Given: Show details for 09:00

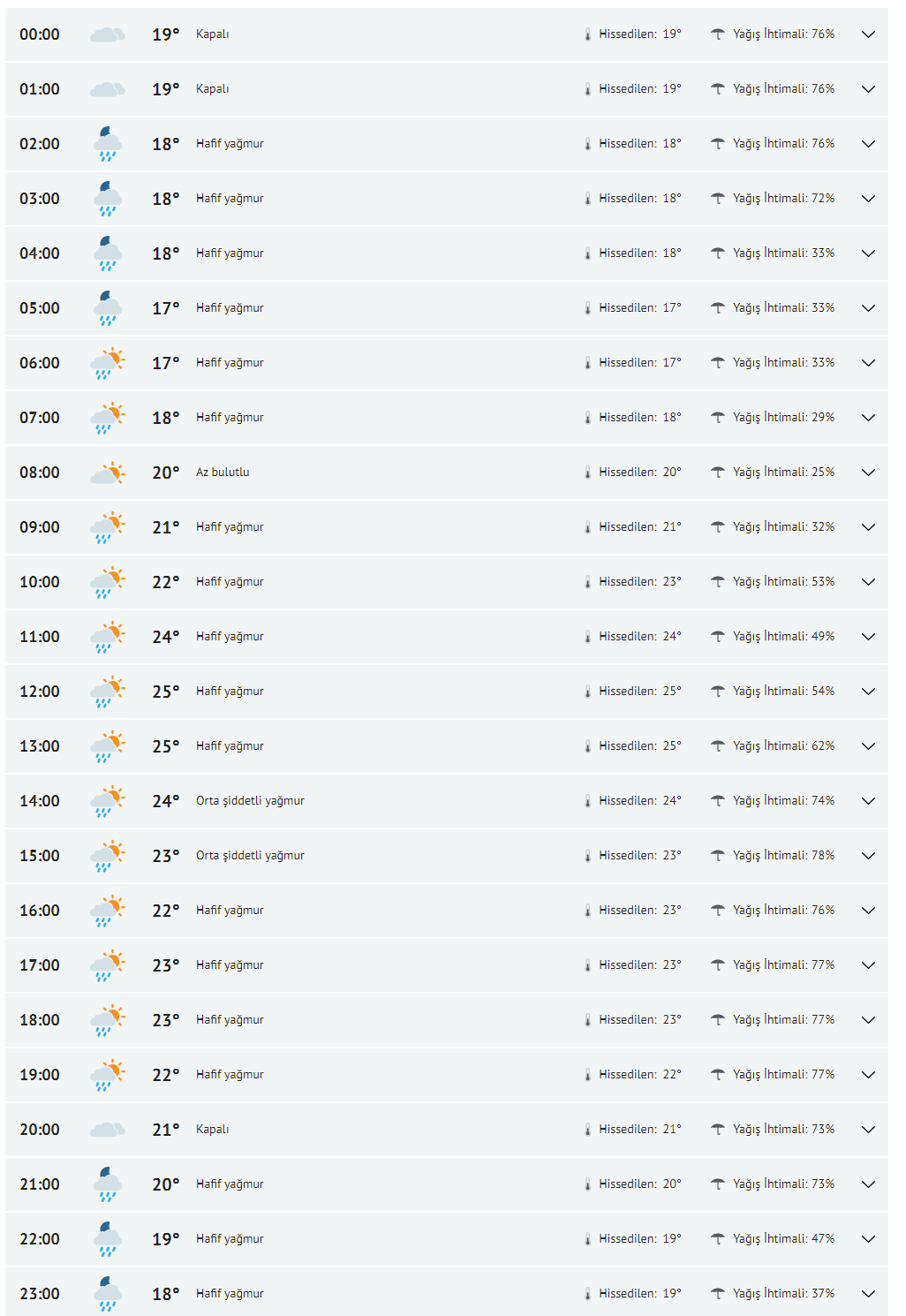Looking at the screenshot, I should click(x=868, y=527).
